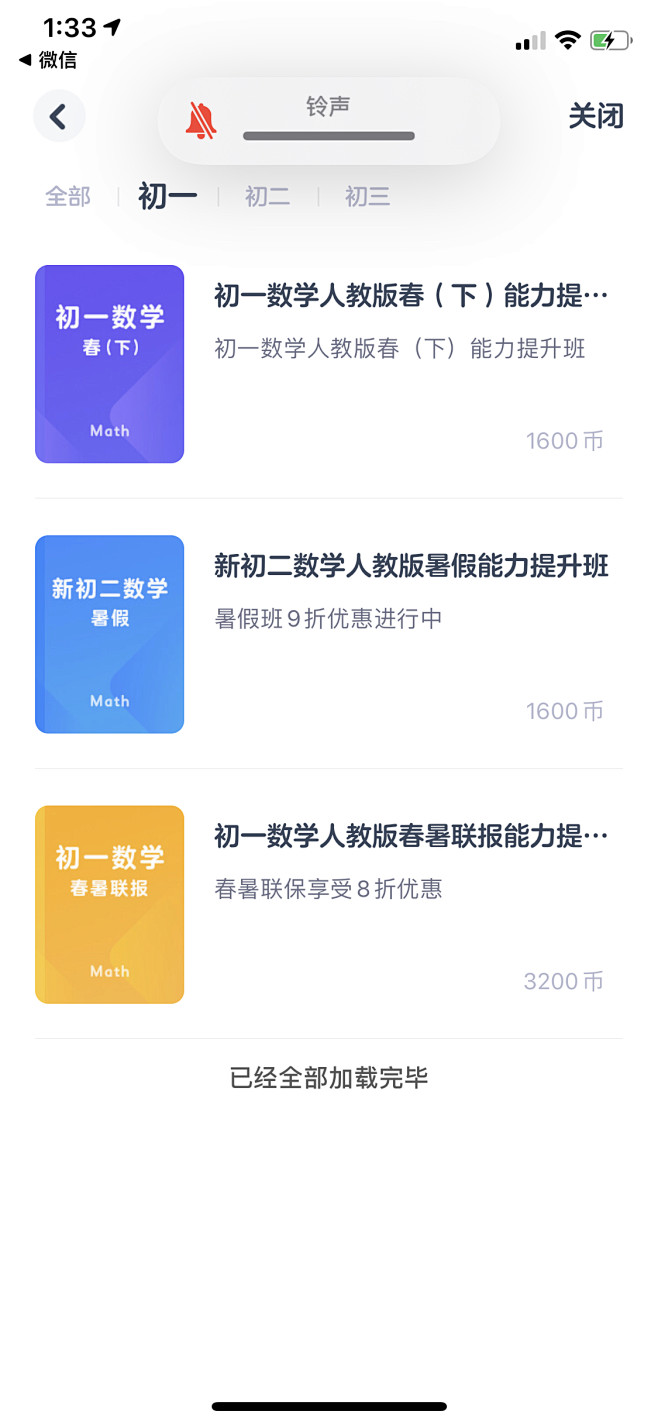Open 初一数学人教版春(下)能力提升班 course

click(329, 364)
